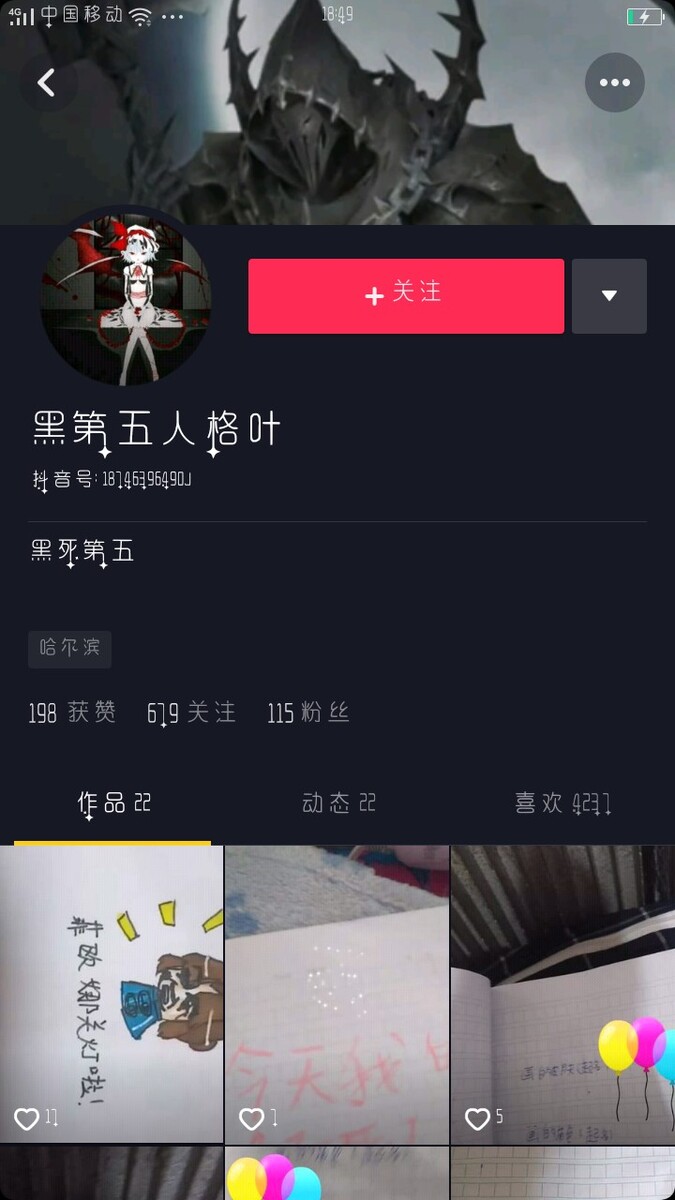Viewport: 675px width, 1200px height.
Task: Select the 作品 22 tab
Action: pyautogui.click(x=113, y=803)
